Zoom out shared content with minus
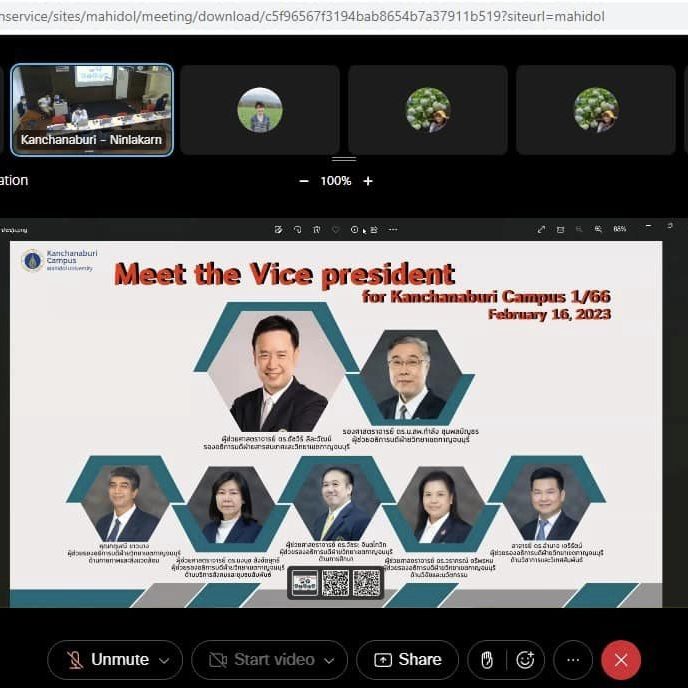Viewport: 688px width, 688px height. coord(304,181)
